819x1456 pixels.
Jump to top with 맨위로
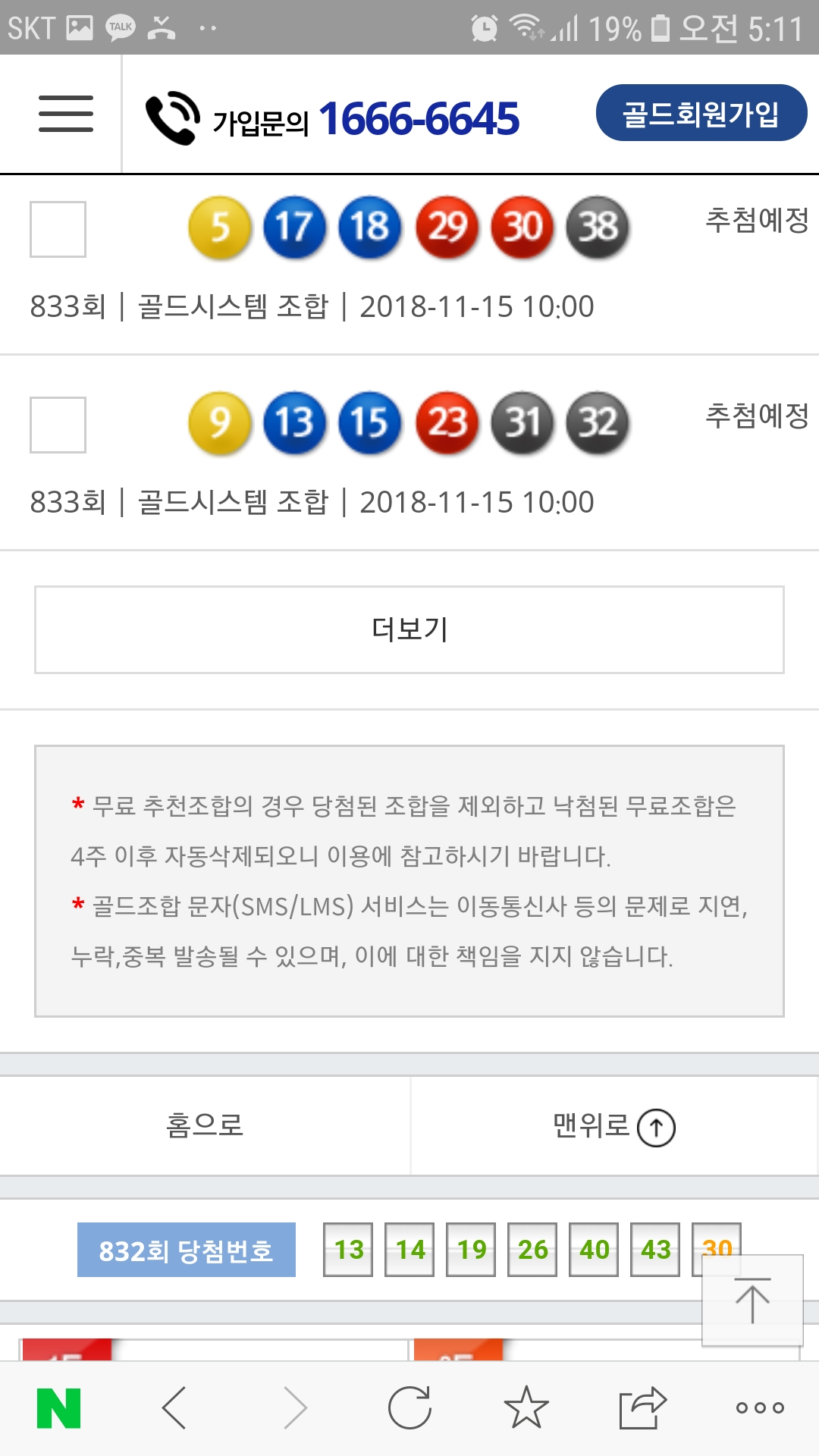pyautogui.click(x=614, y=1126)
